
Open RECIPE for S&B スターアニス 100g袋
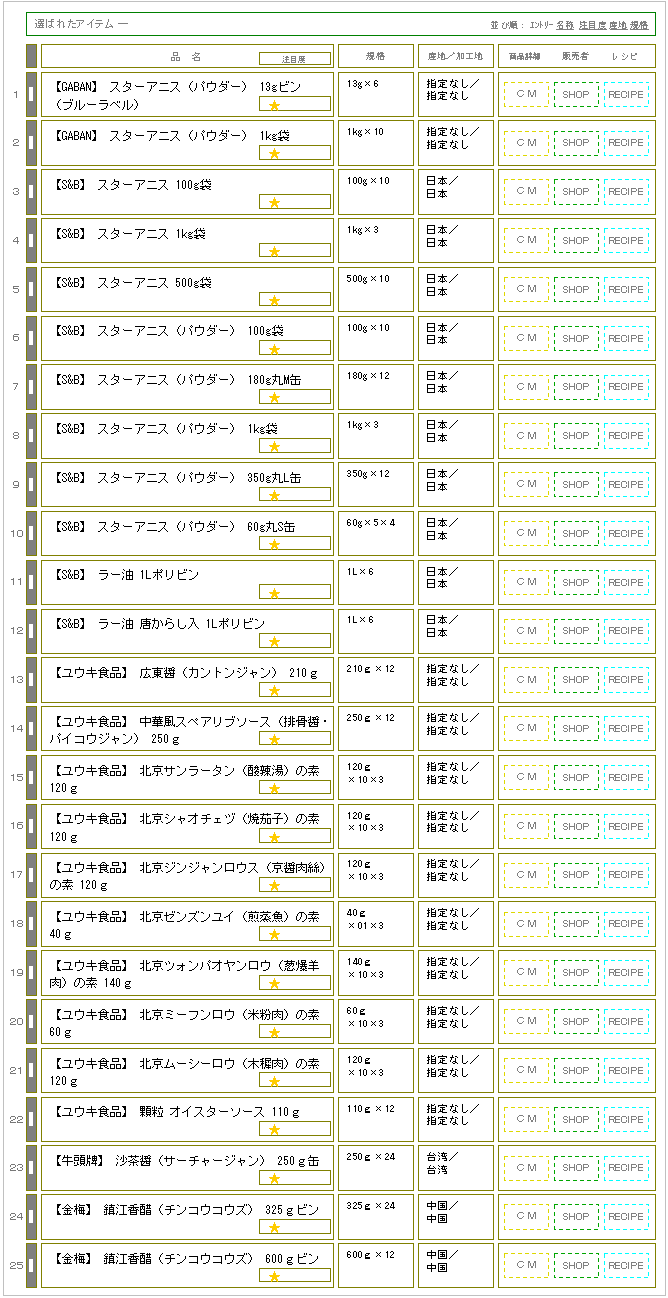[626, 192]
